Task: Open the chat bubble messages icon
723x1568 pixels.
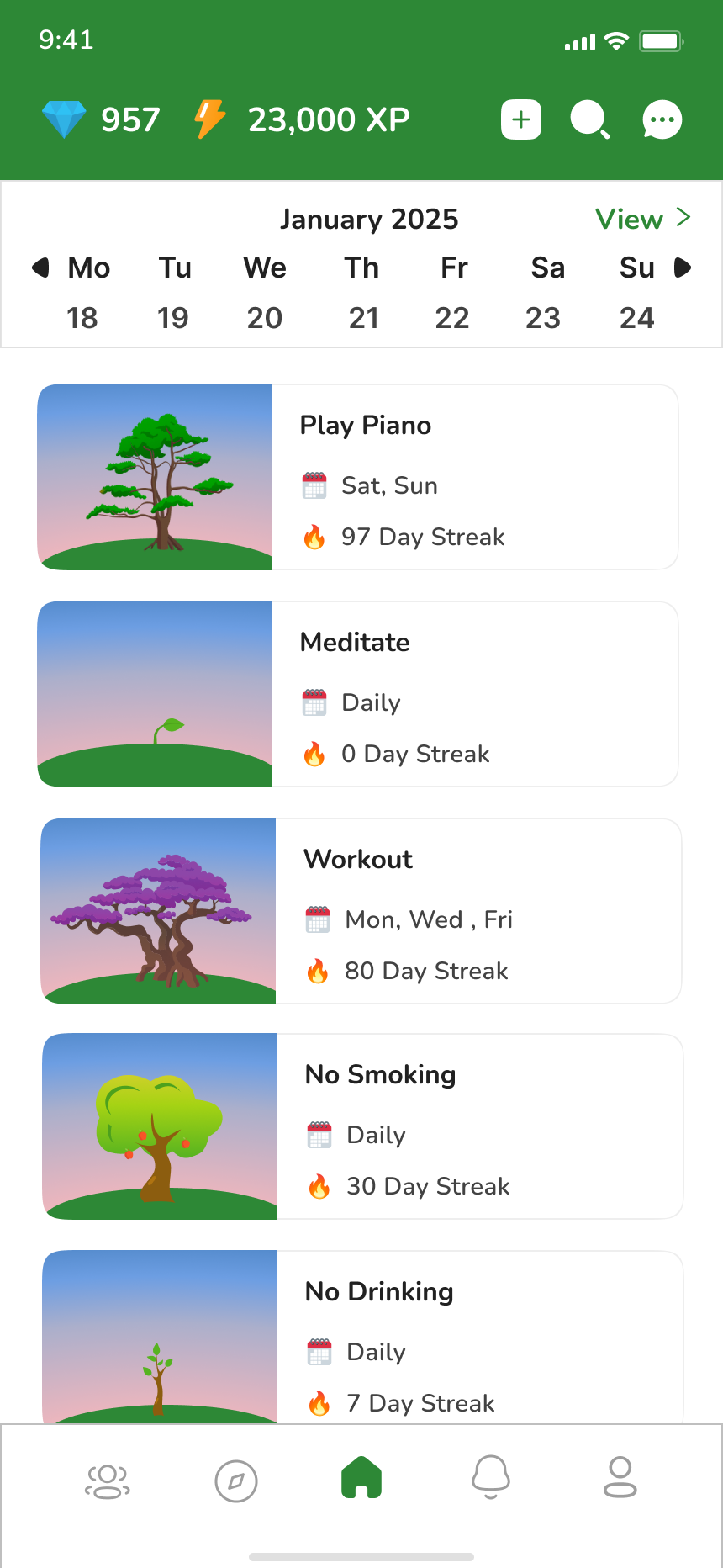Action: click(x=662, y=119)
